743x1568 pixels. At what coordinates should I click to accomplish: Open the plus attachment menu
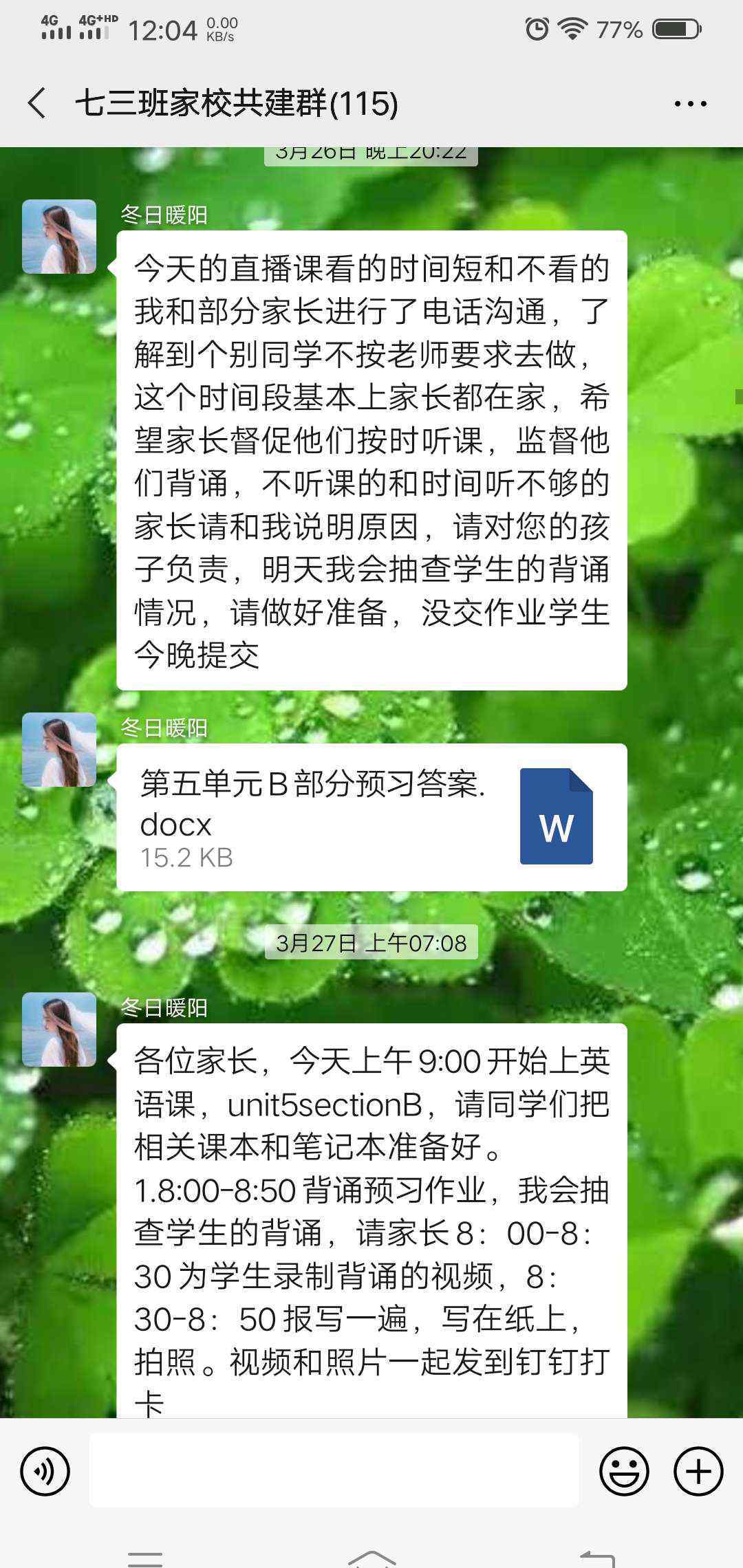[698, 1471]
